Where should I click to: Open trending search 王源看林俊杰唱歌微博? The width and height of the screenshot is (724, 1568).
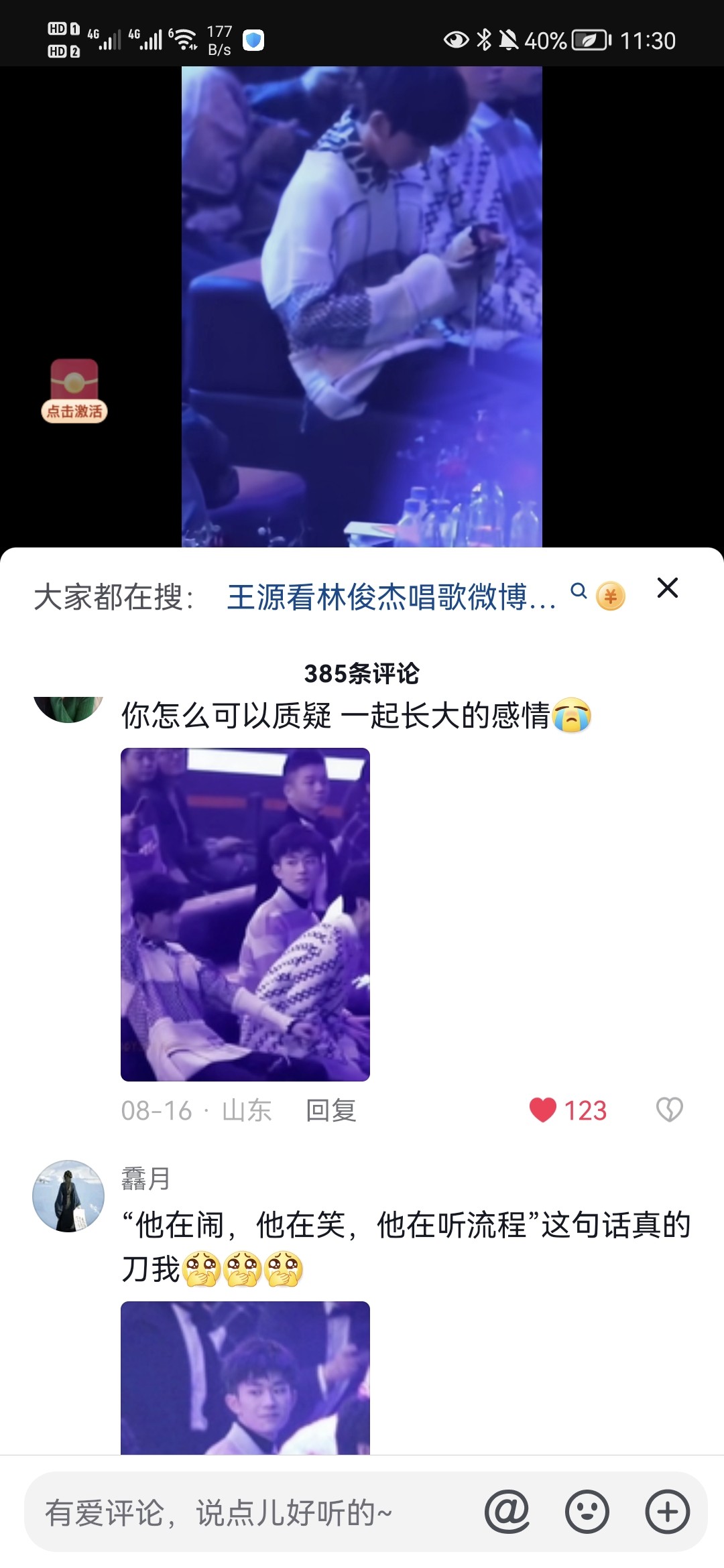coord(391,596)
